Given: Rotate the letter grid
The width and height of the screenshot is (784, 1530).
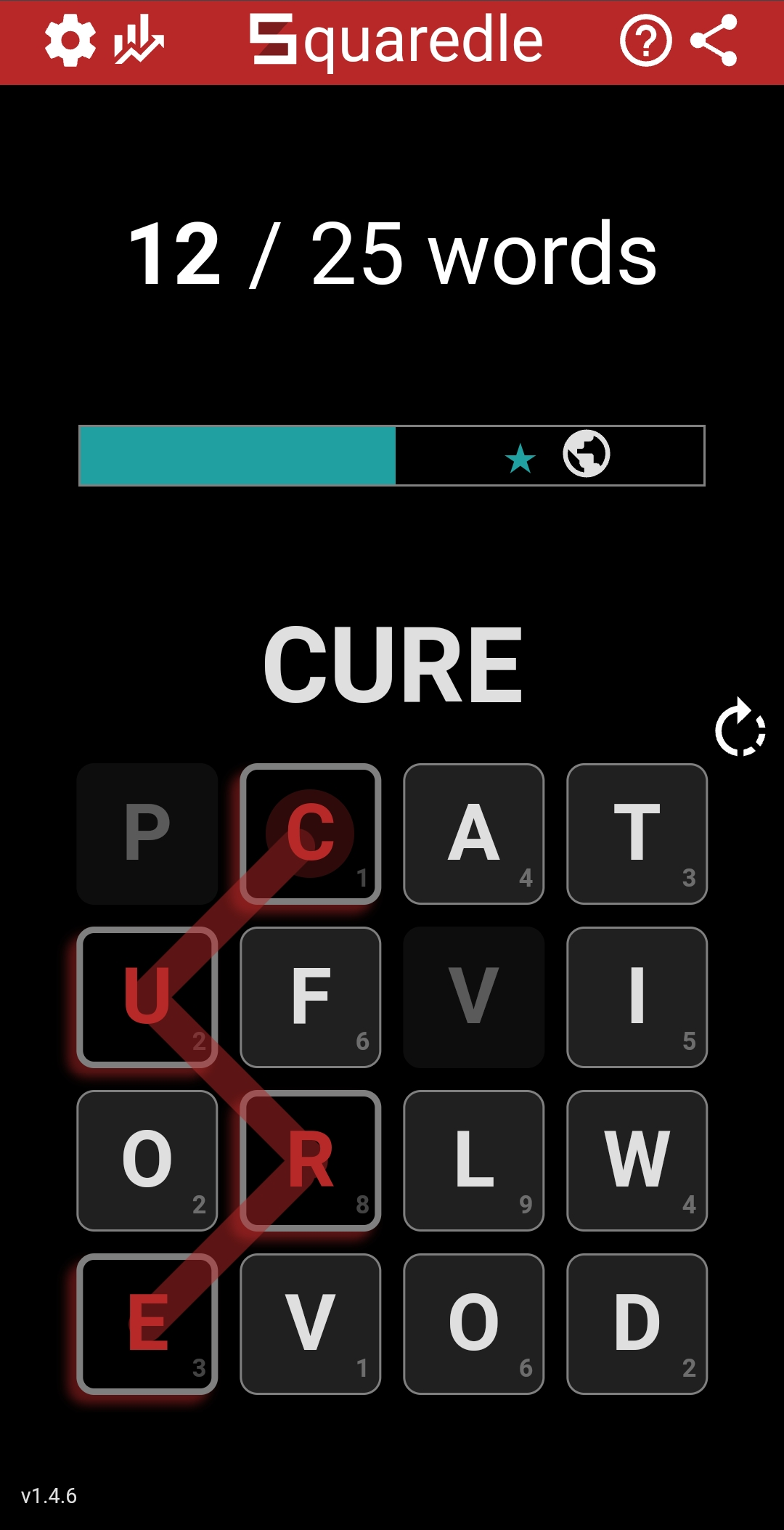Looking at the screenshot, I should [740, 728].
